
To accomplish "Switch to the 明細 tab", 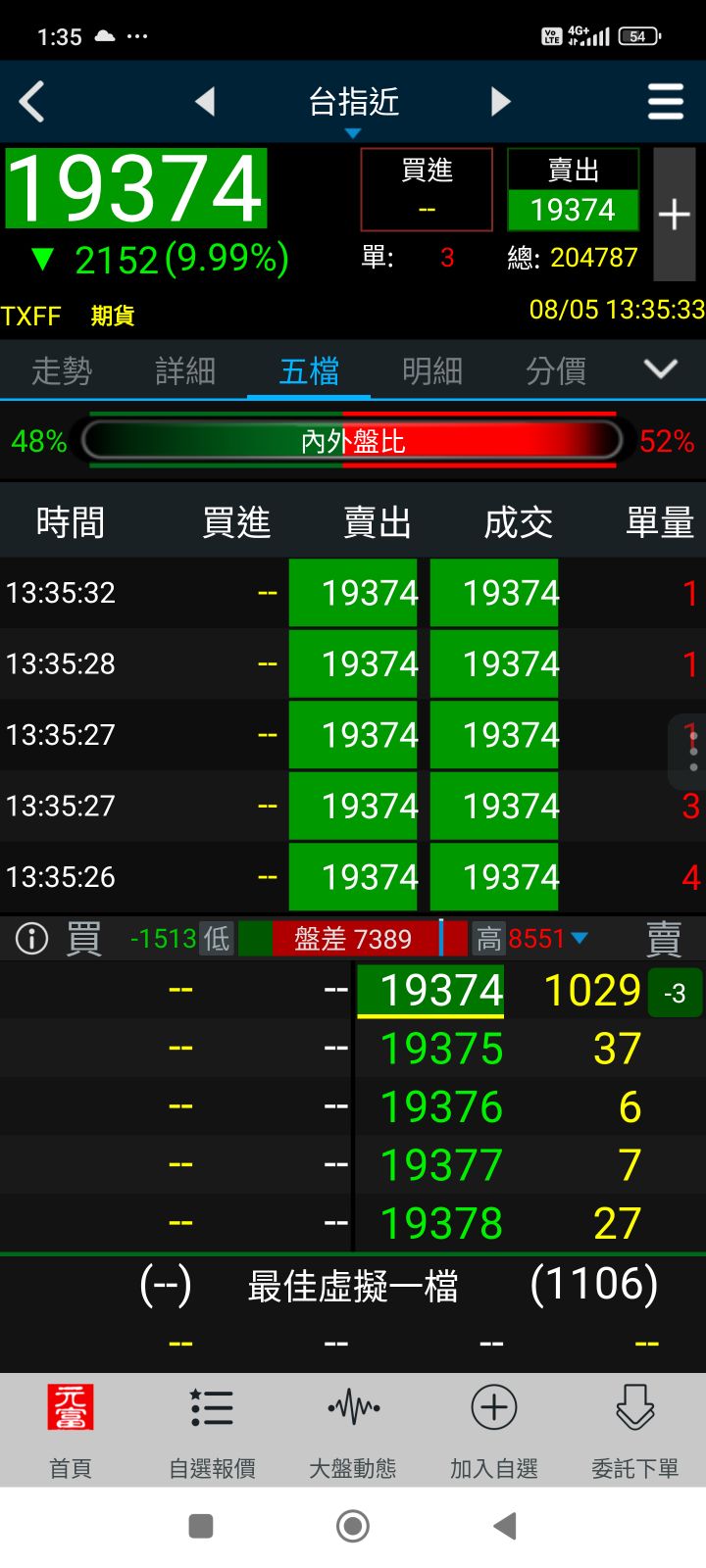I will tap(432, 371).
